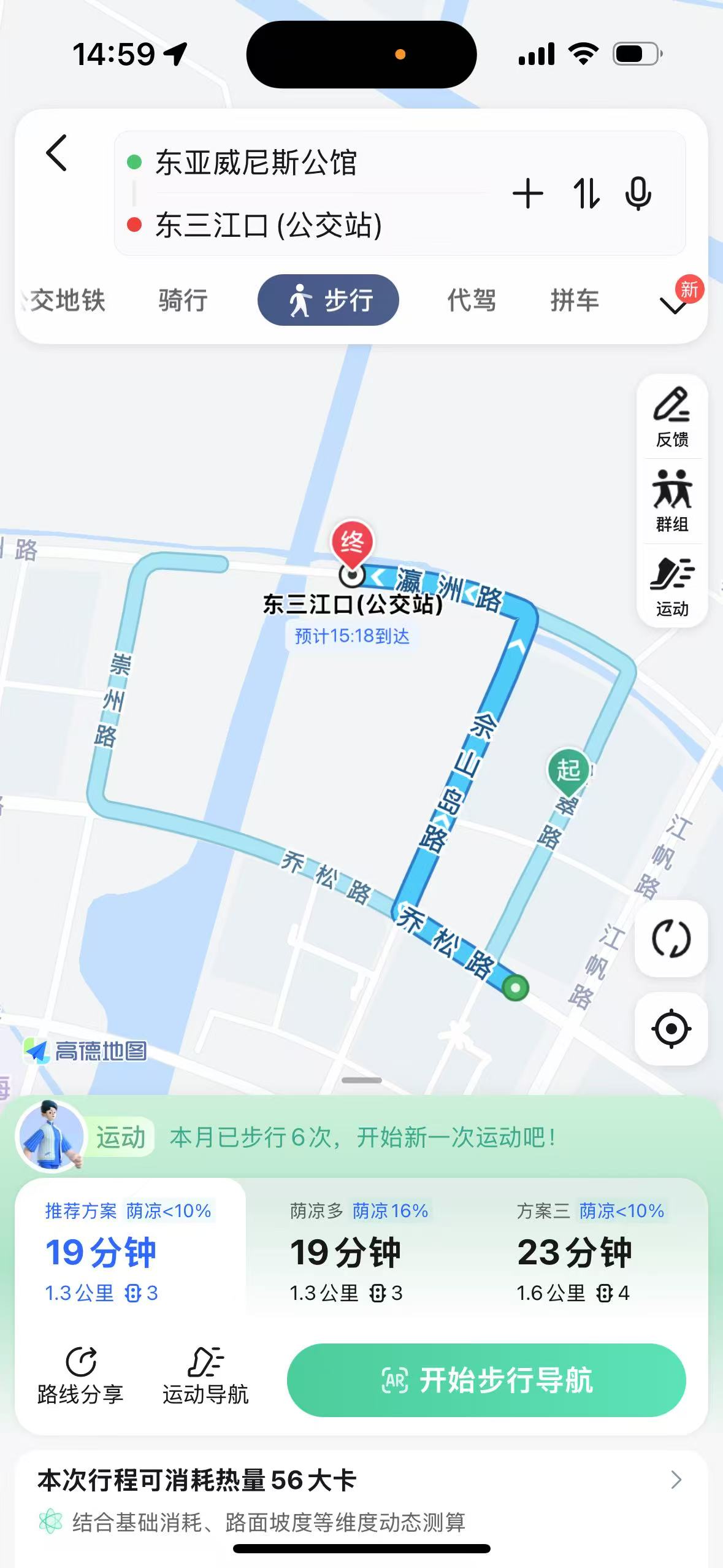Edit the destination 东三江口 (公交站)
Image resolution: width=723 pixels, height=1568 pixels.
268,225
